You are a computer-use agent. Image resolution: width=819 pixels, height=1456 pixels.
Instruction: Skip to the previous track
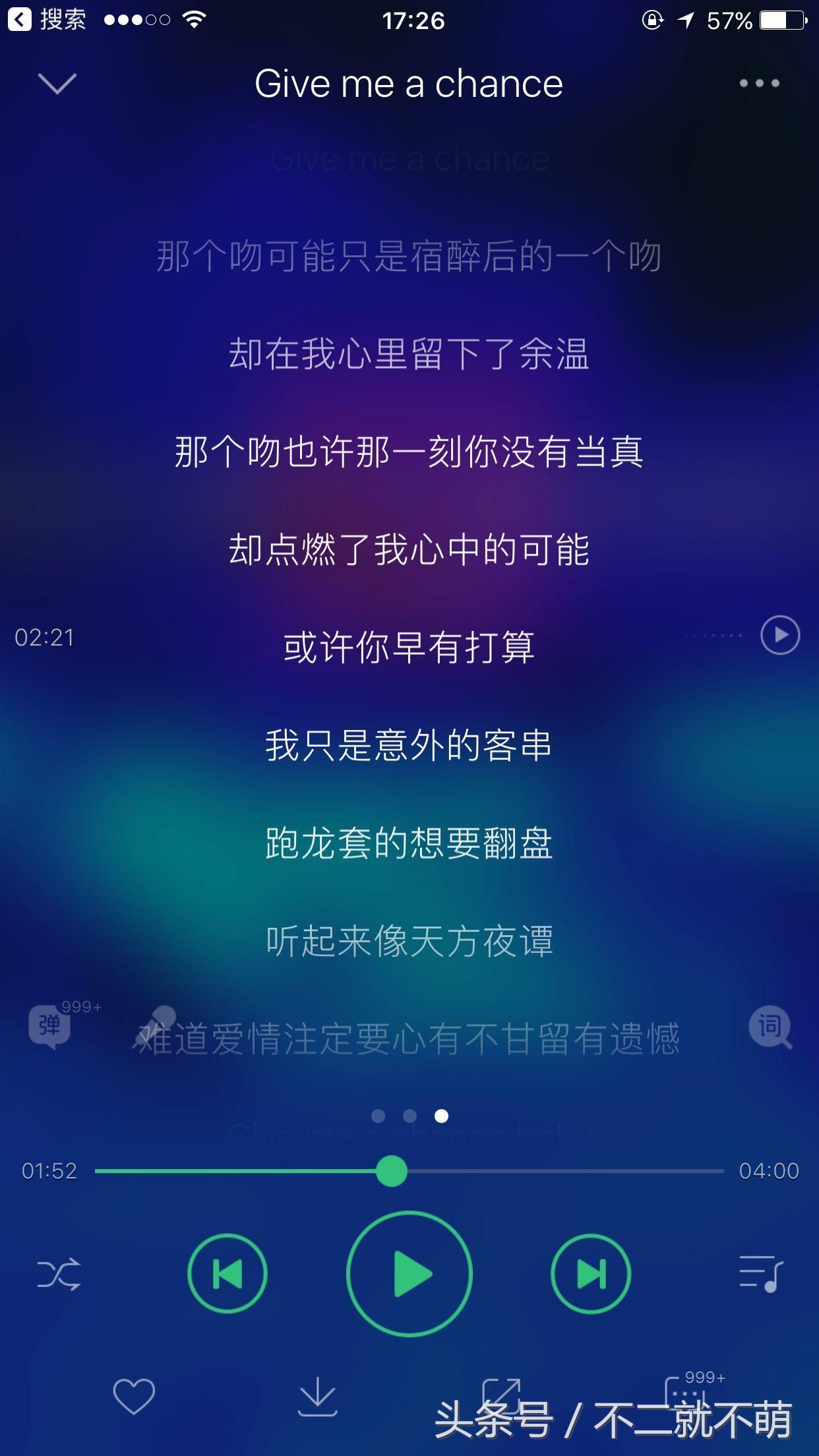(x=227, y=1273)
